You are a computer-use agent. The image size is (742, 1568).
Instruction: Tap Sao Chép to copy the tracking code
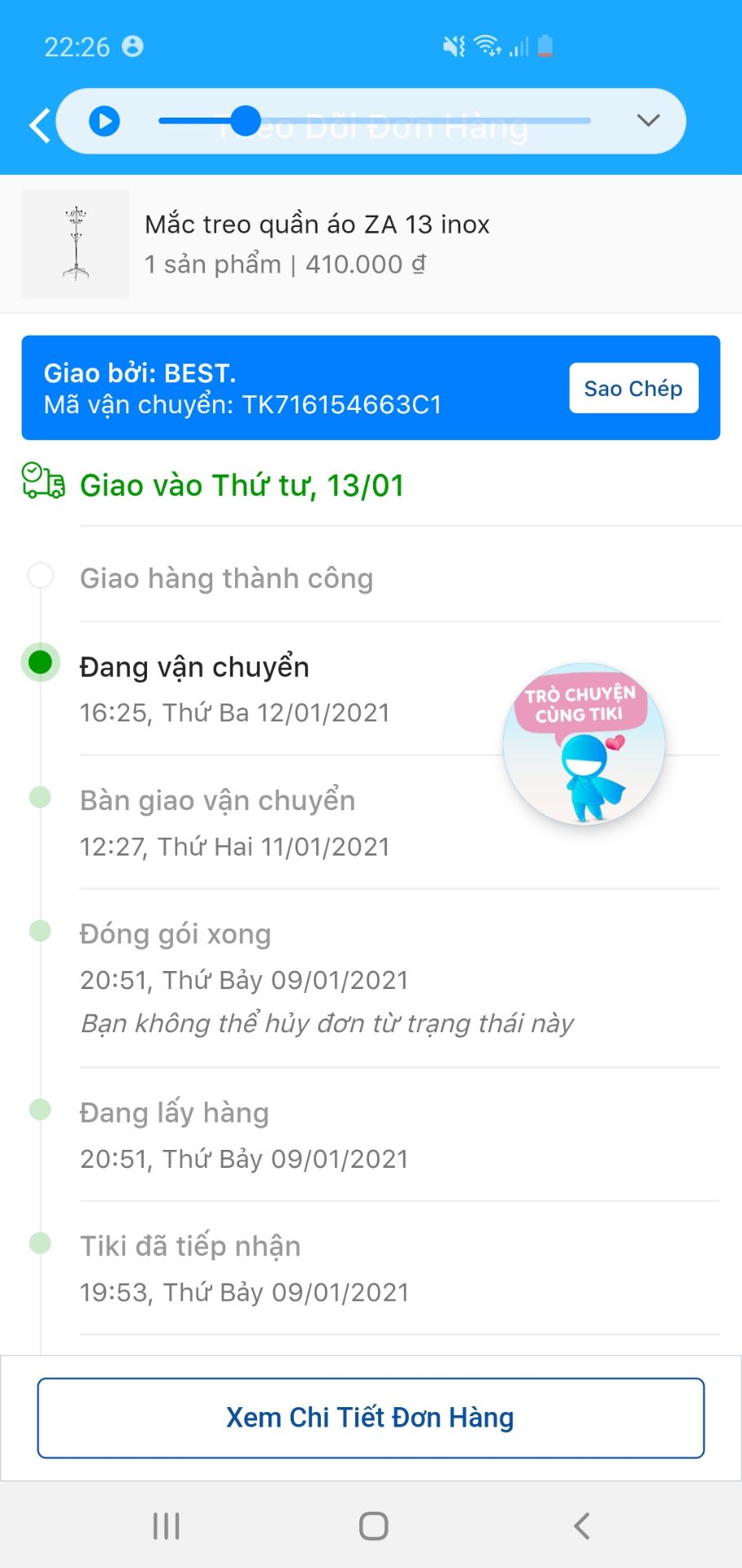tap(633, 388)
